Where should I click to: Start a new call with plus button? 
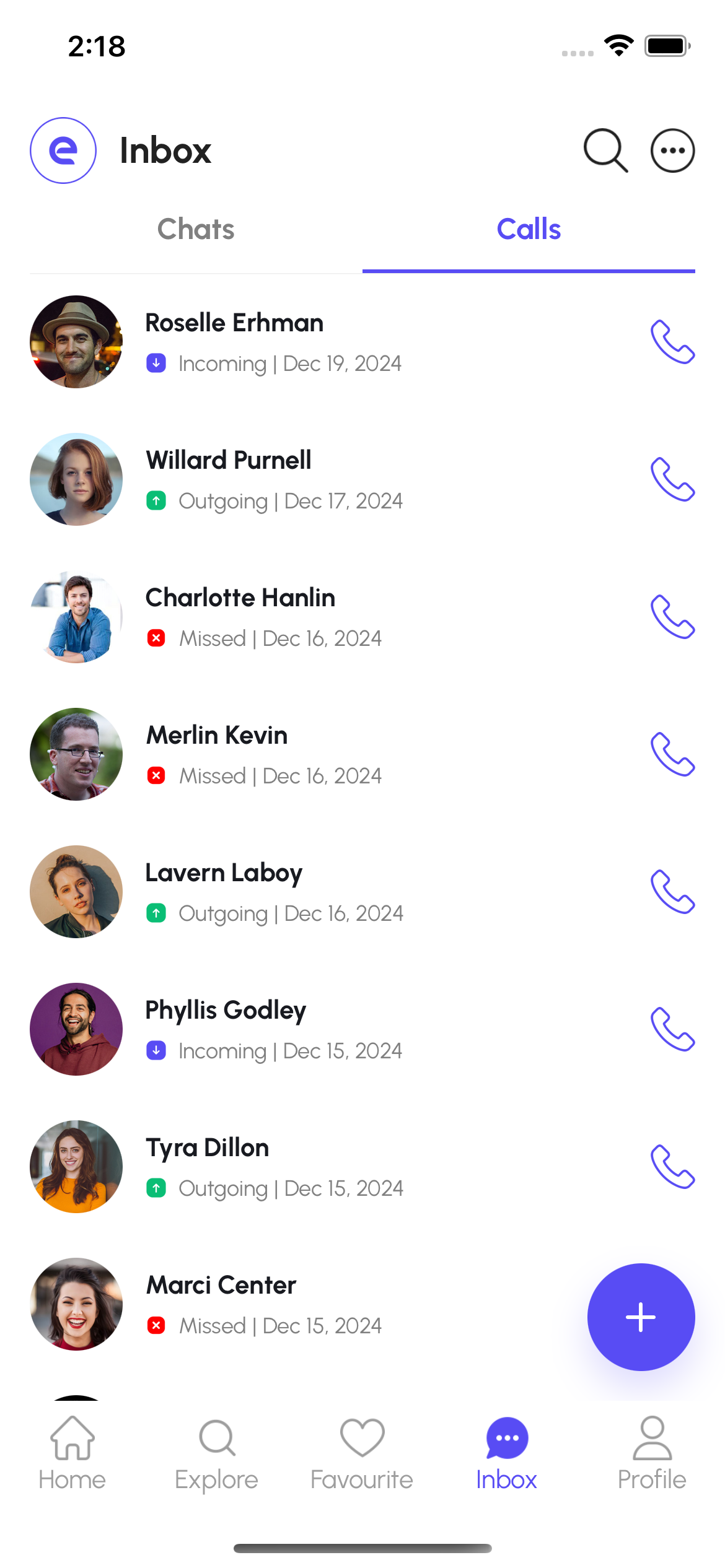641,1317
